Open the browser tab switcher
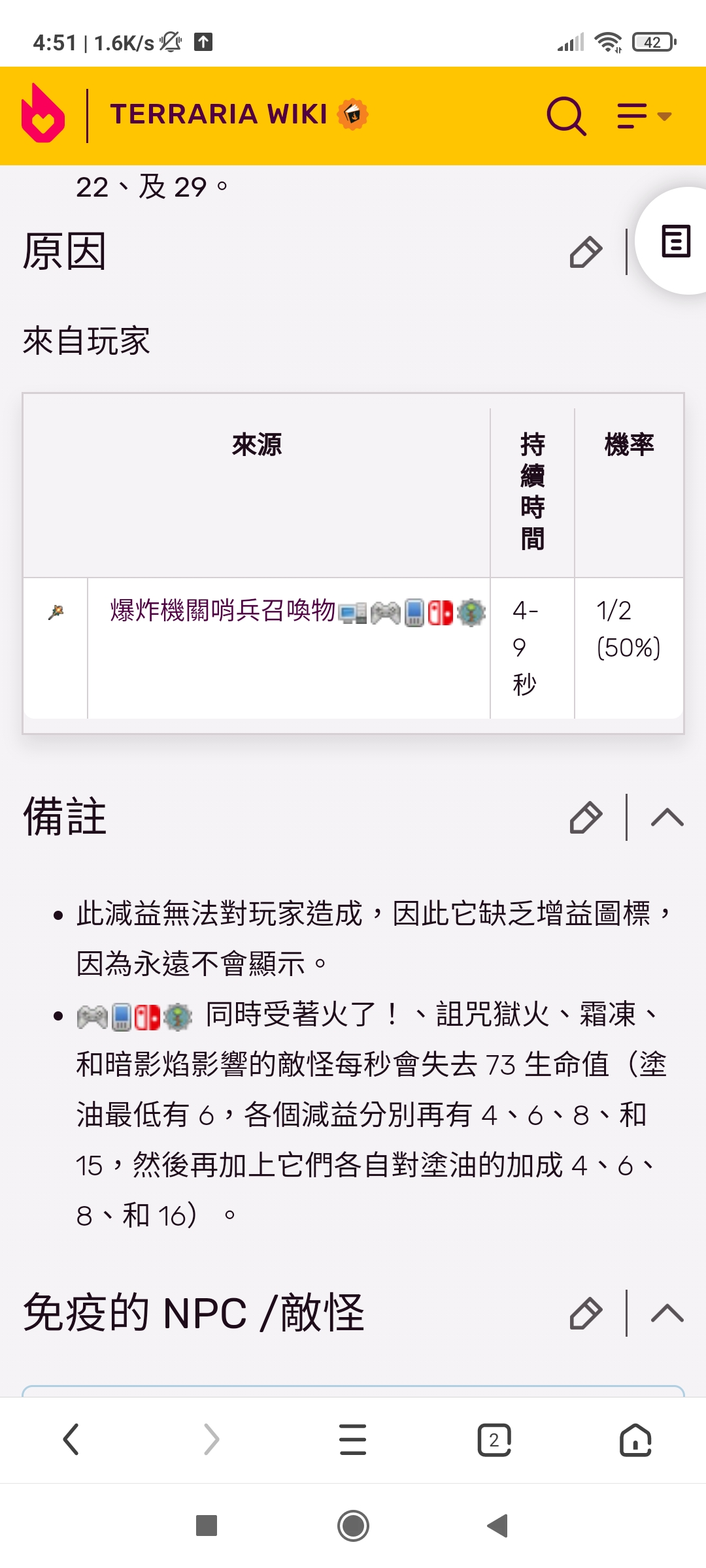This screenshot has width=706, height=1568. coord(494,1439)
